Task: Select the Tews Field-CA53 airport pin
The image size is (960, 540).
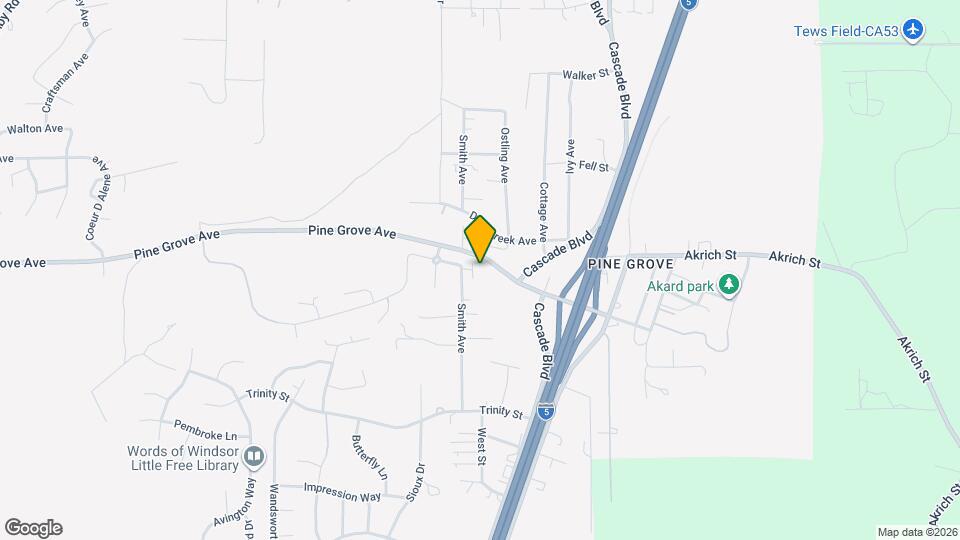Action: [911, 31]
